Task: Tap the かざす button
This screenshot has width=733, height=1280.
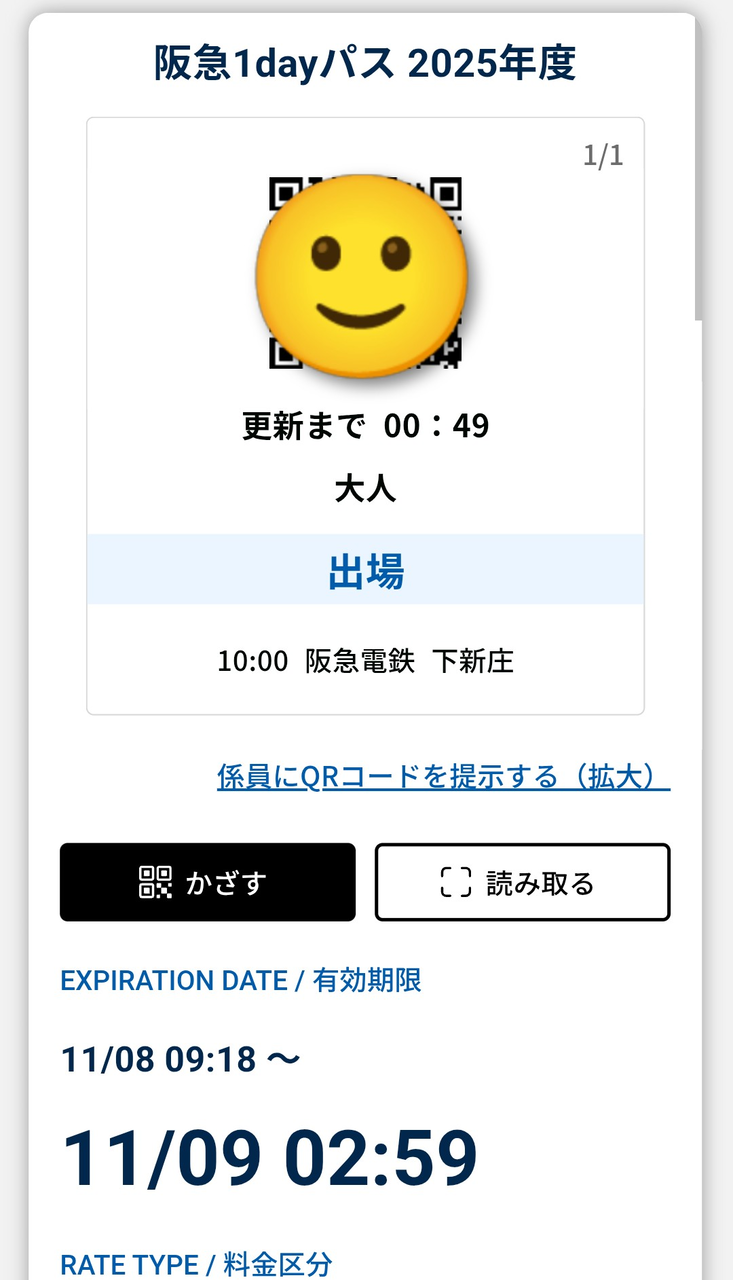Action: click(208, 882)
